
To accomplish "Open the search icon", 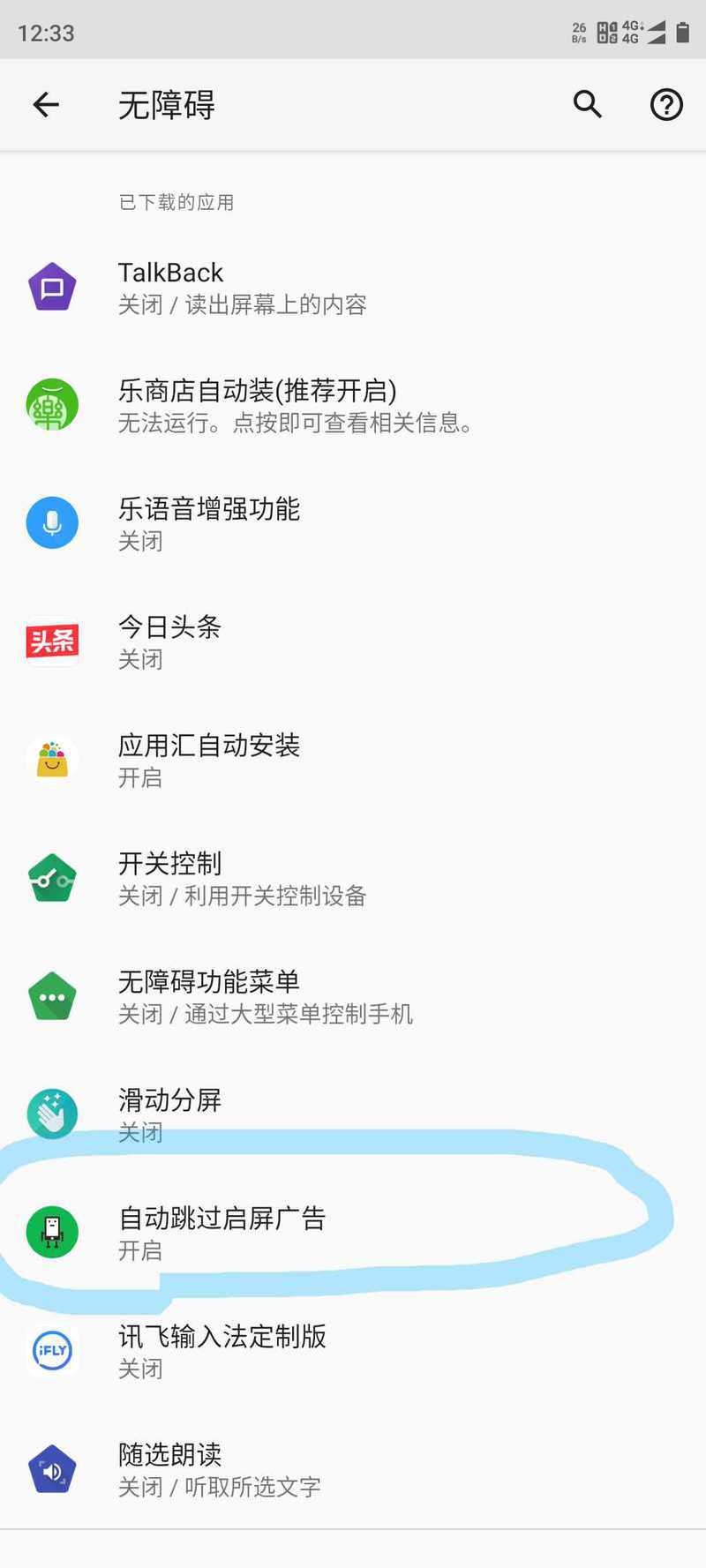I will (588, 105).
